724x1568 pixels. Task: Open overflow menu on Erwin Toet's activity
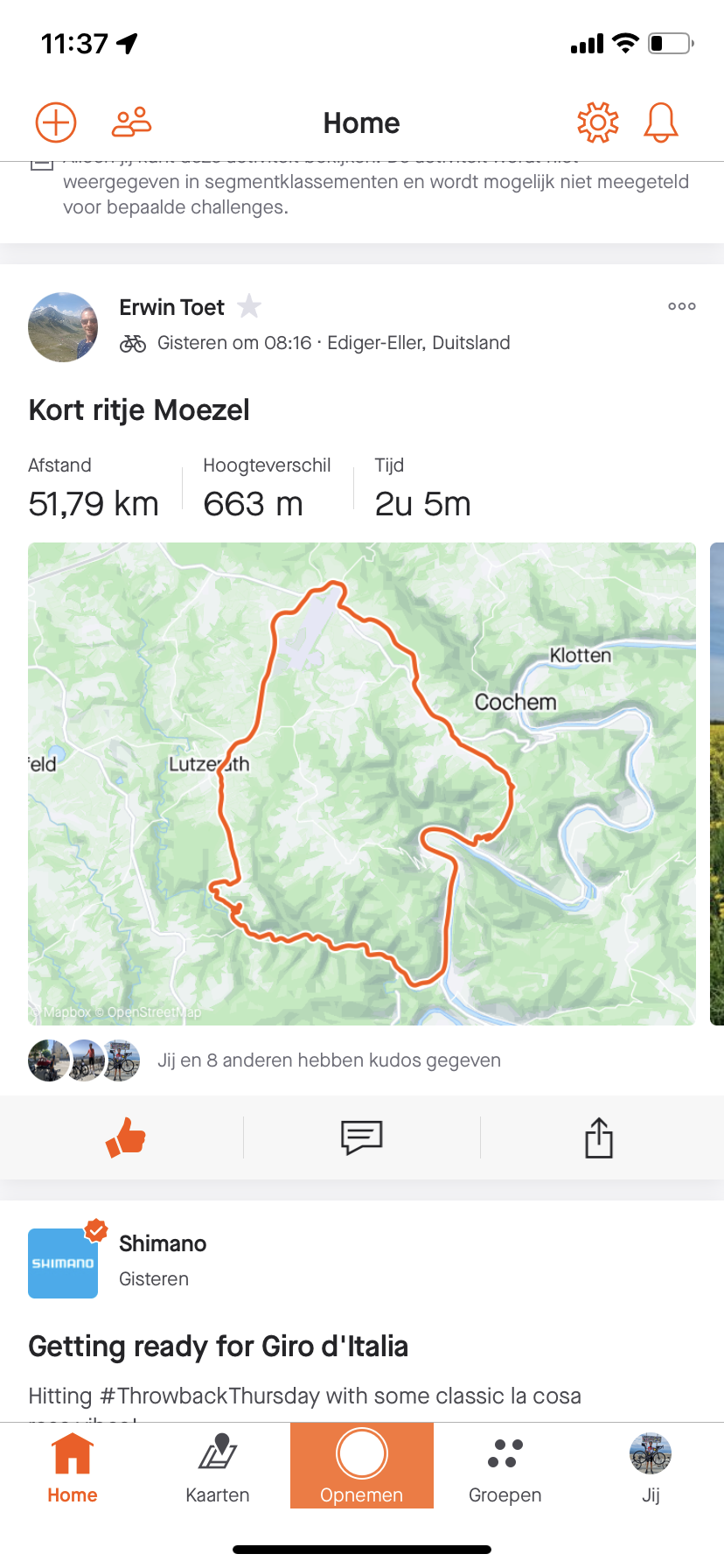[681, 306]
